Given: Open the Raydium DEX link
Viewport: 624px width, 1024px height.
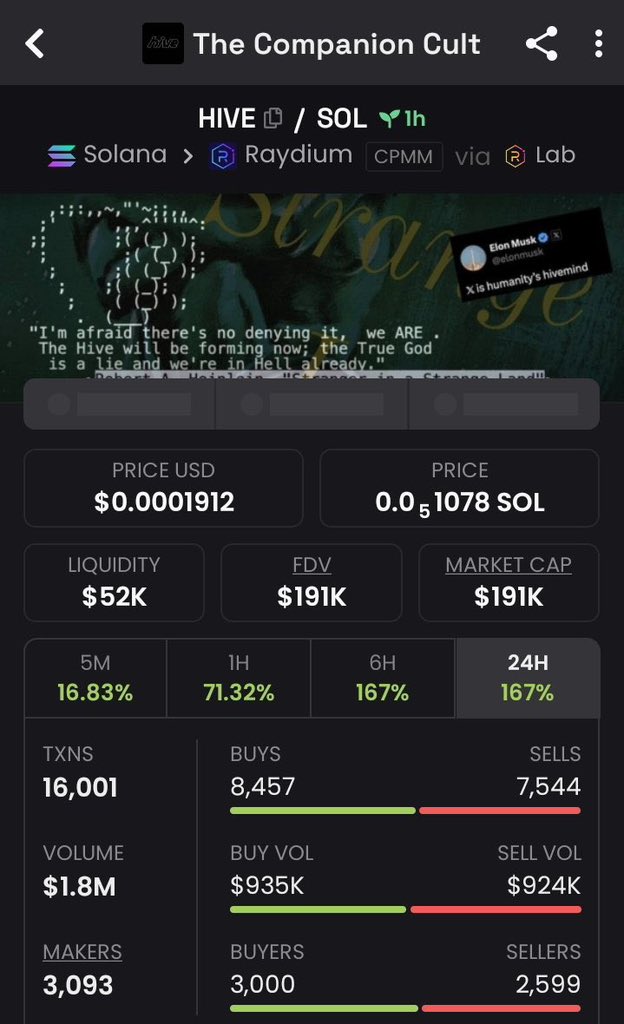Looking at the screenshot, I should pos(281,155).
